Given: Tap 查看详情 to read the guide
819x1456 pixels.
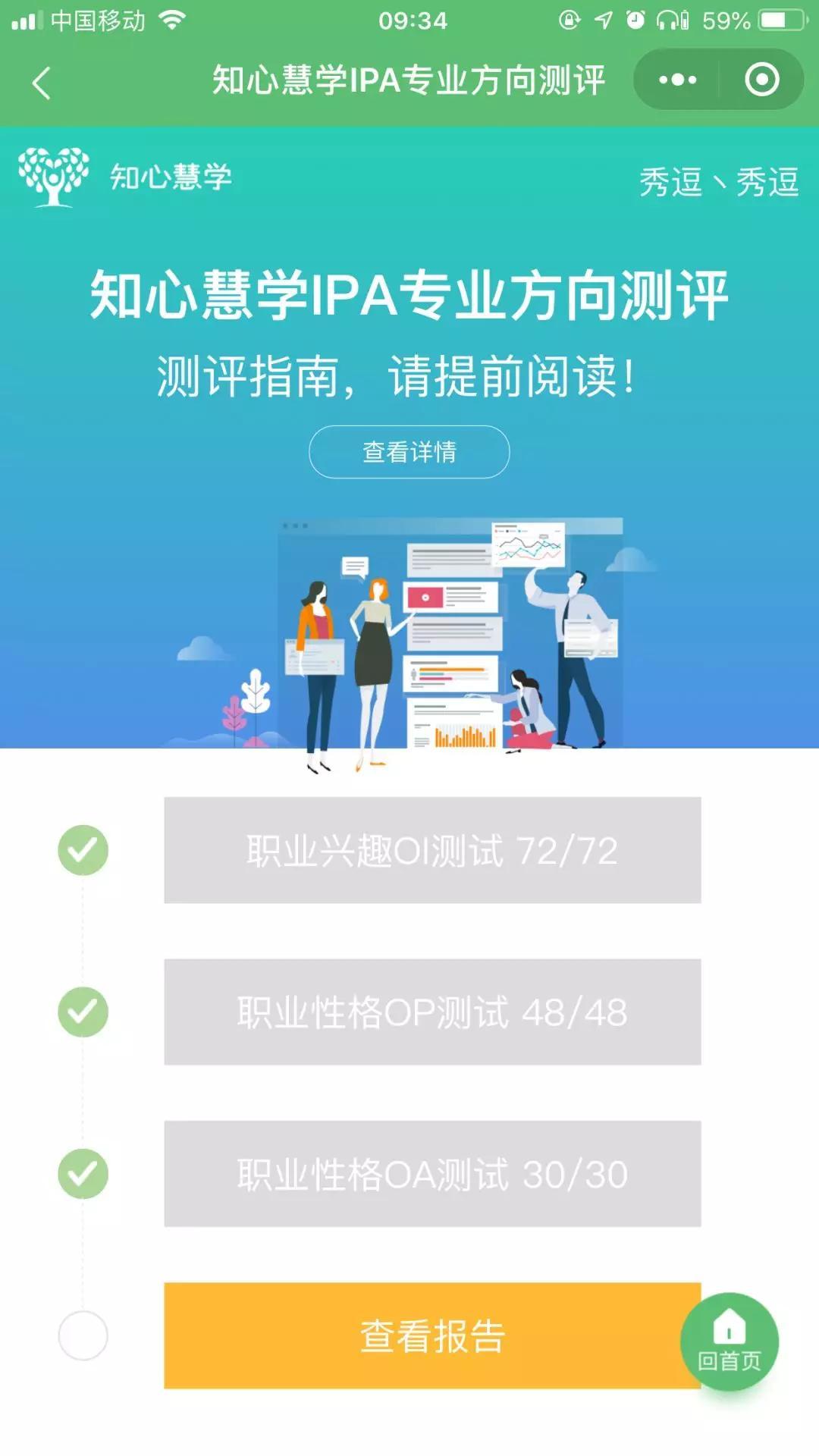Looking at the screenshot, I should (409, 452).
